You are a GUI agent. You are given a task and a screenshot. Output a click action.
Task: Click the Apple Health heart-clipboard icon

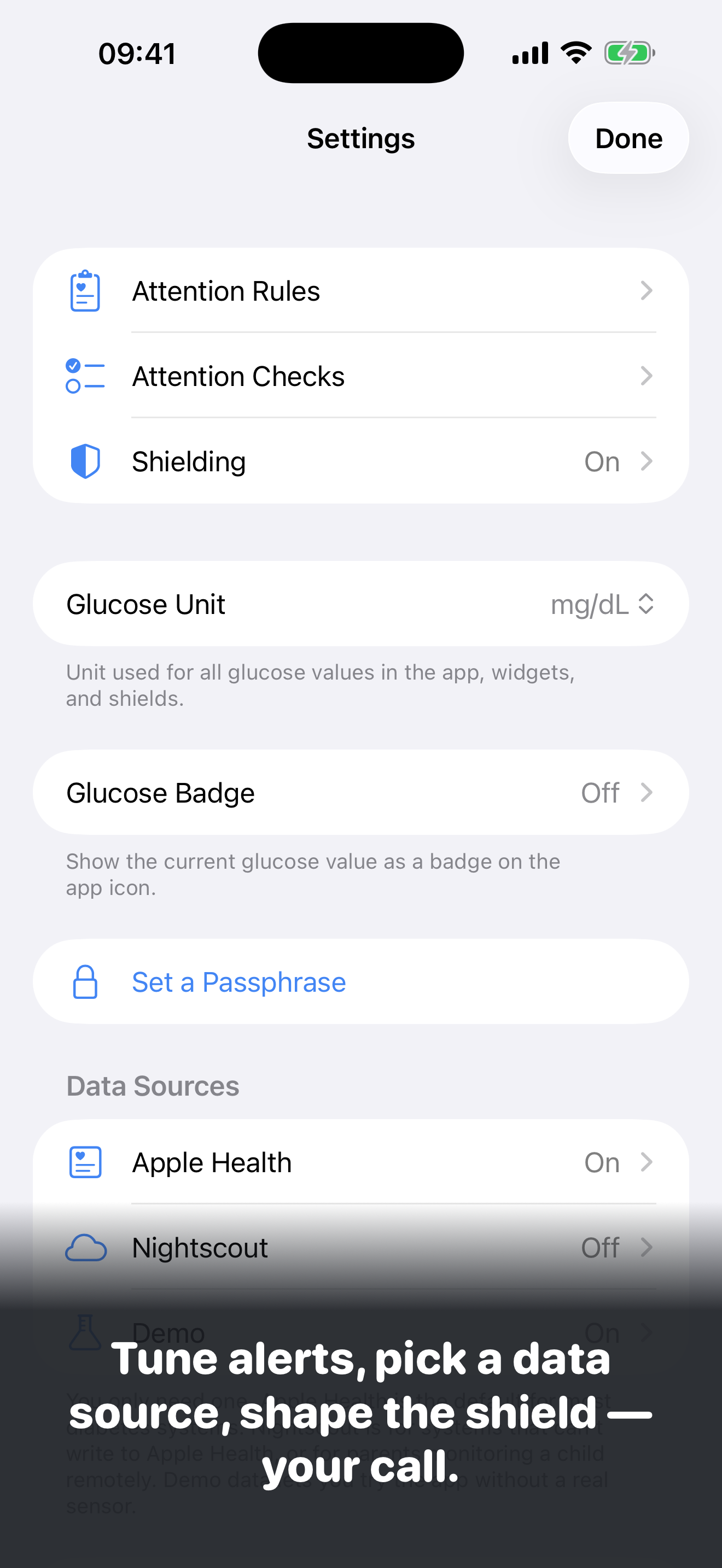(x=86, y=1161)
